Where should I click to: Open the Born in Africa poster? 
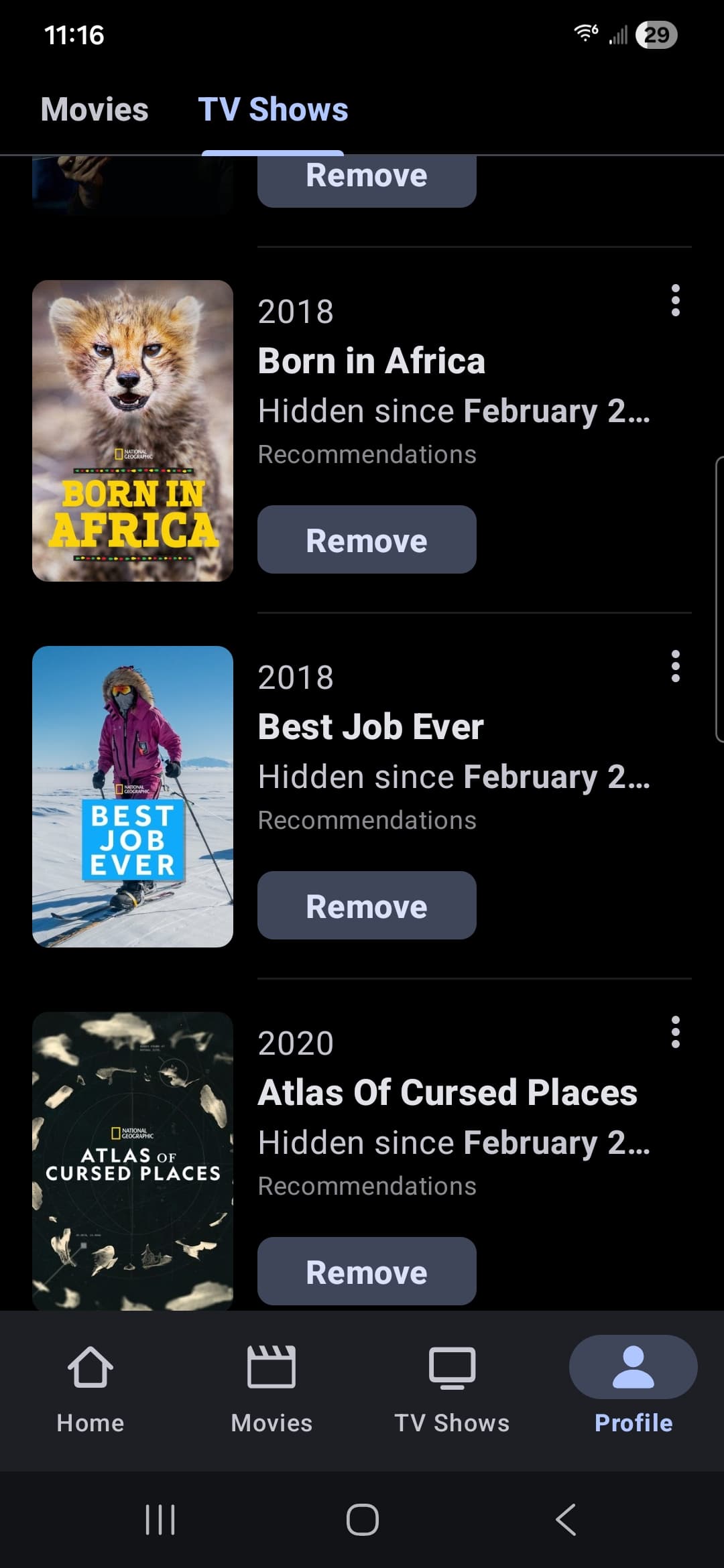point(133,431)
